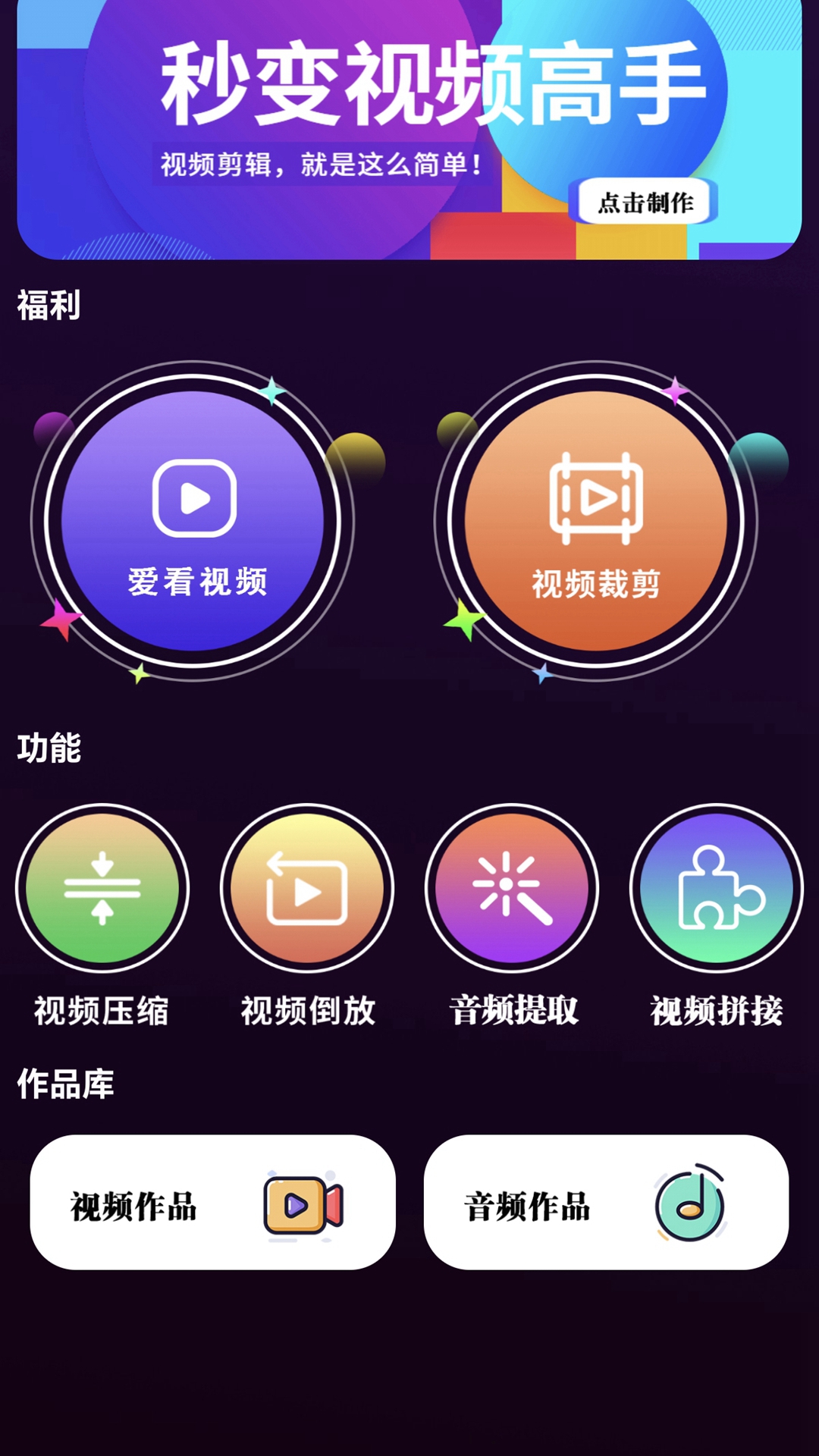Image resolution: width=819 pixels, height=1456 pixels.
Task: Click the camera icon beside 视频作品
Action: click(302, 1204)
